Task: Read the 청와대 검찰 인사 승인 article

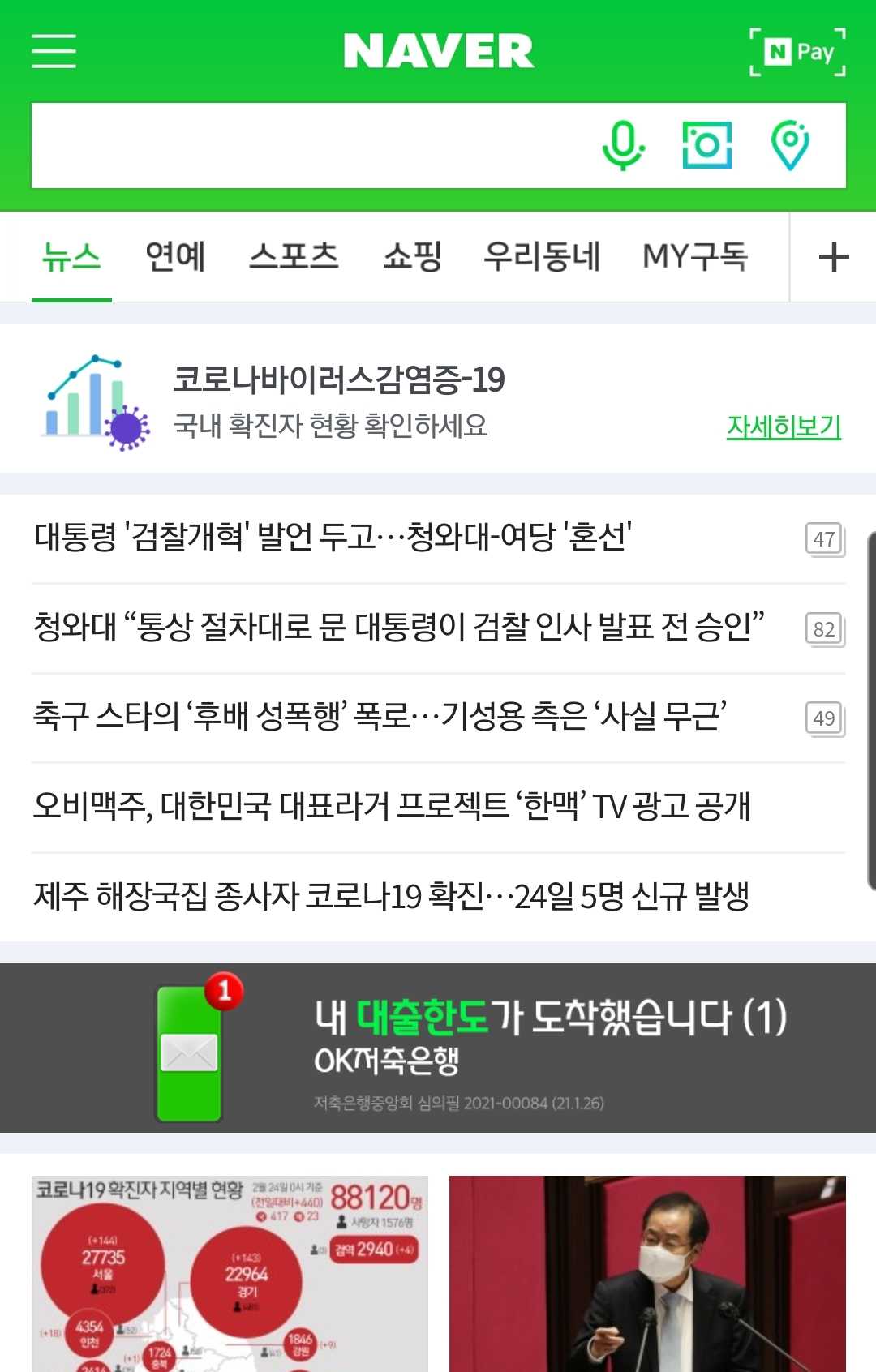Action: (397, 627)
